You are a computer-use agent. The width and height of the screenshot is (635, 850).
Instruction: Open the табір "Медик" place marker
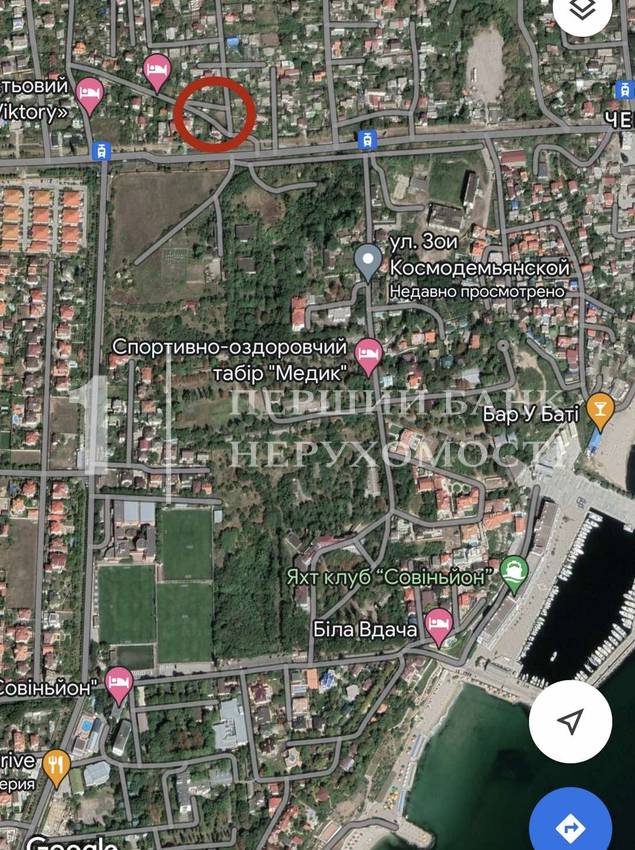pyautogui.click(x=369, y=356)
